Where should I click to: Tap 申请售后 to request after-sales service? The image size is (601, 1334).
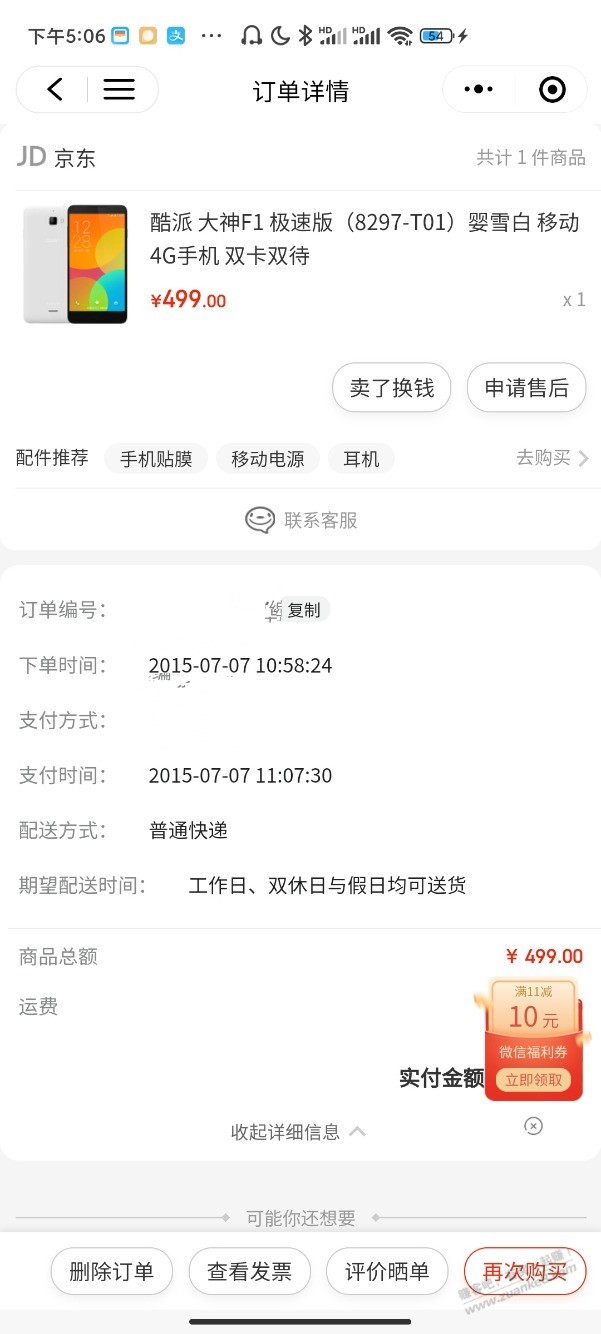(x=526, y=388)
